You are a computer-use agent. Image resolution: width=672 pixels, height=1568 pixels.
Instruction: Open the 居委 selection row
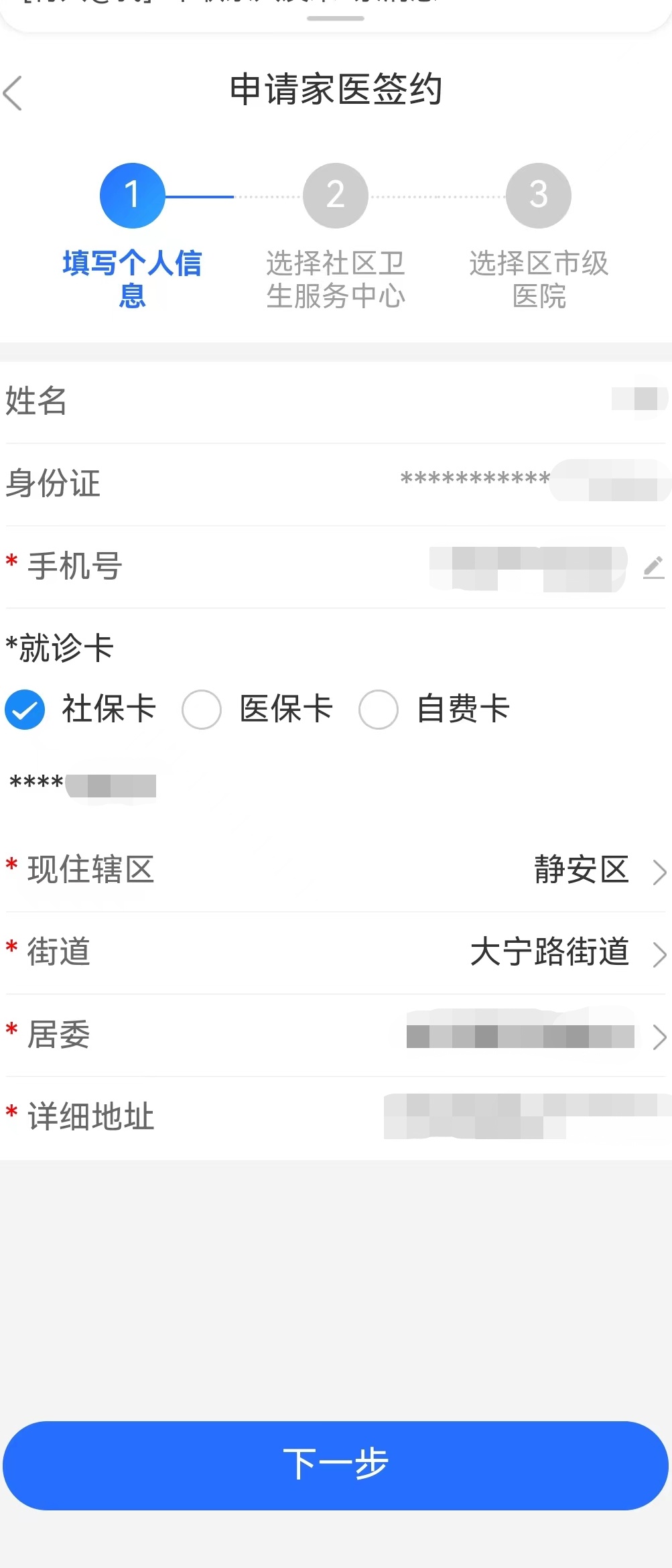(x=336, y=1035)
